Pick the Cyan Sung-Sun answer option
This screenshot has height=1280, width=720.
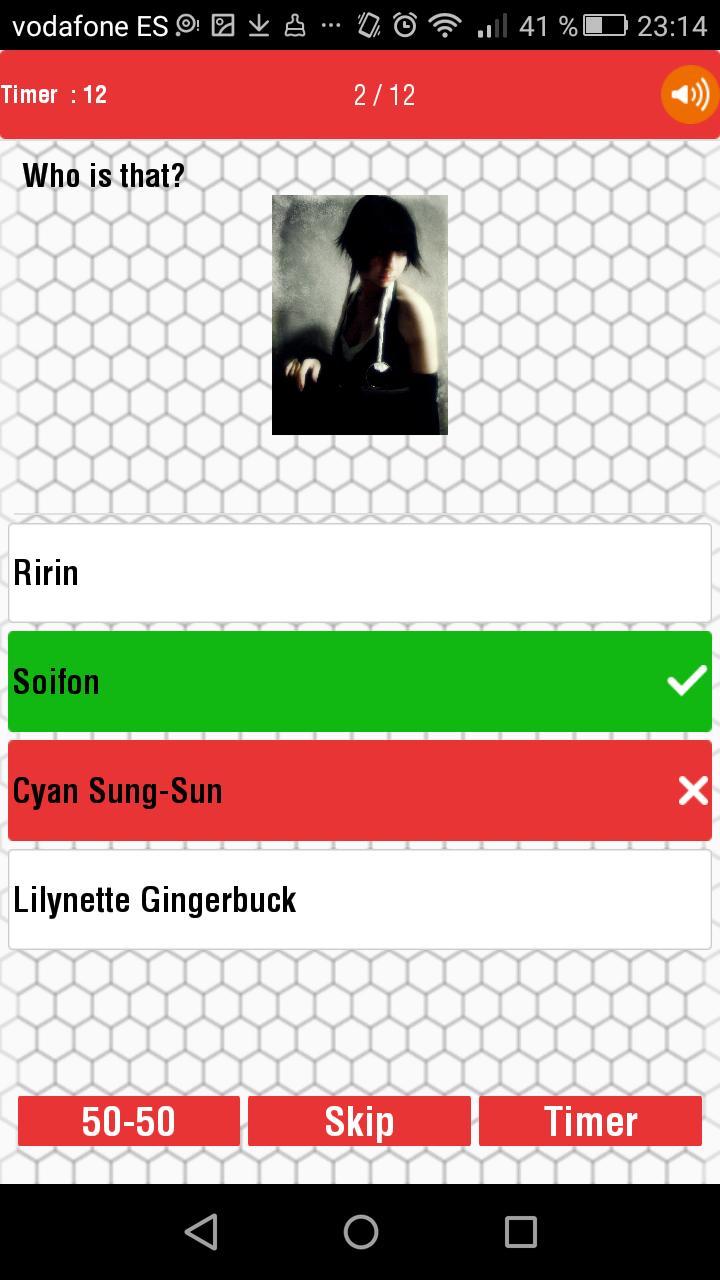(360, 790)
